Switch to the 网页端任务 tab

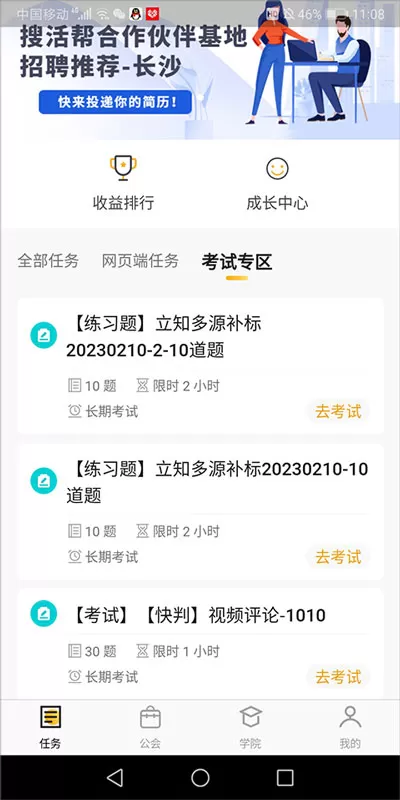point(140,261)
